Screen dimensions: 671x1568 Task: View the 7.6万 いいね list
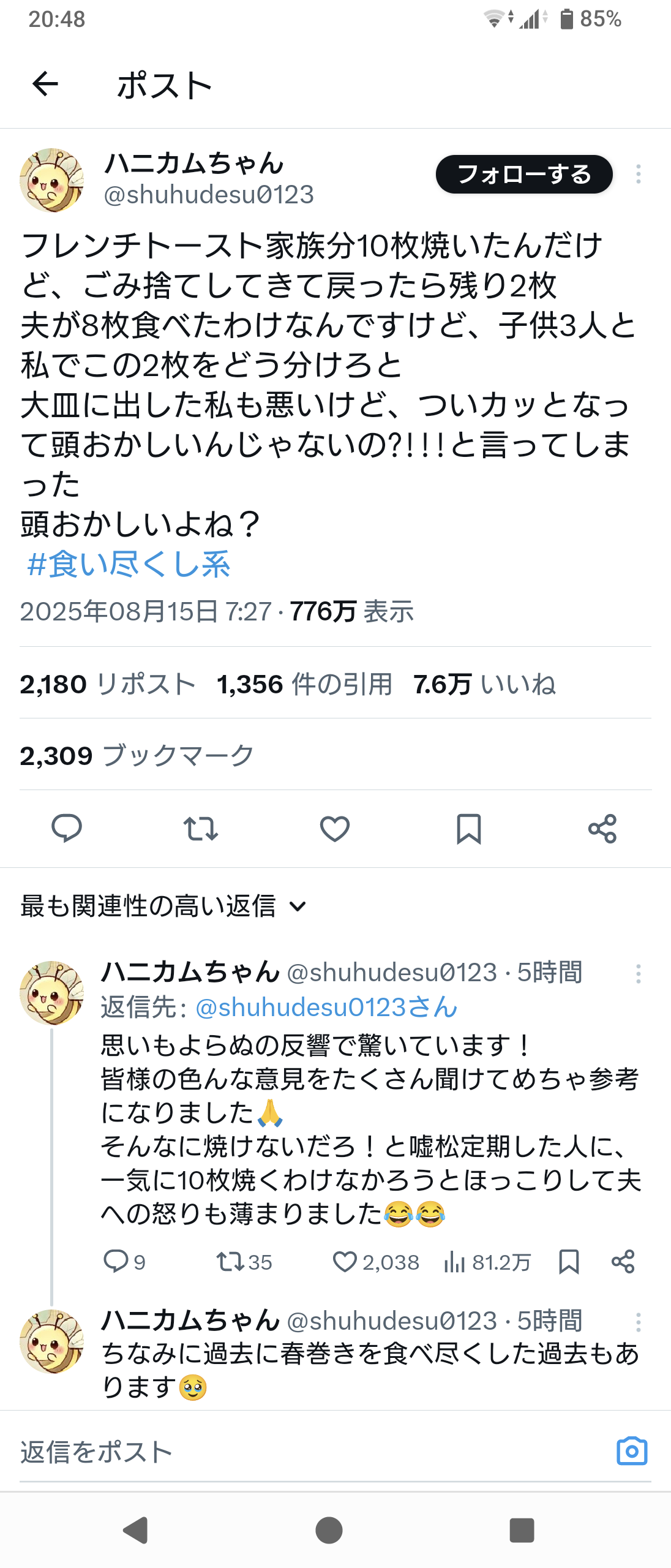pos(484,684)
